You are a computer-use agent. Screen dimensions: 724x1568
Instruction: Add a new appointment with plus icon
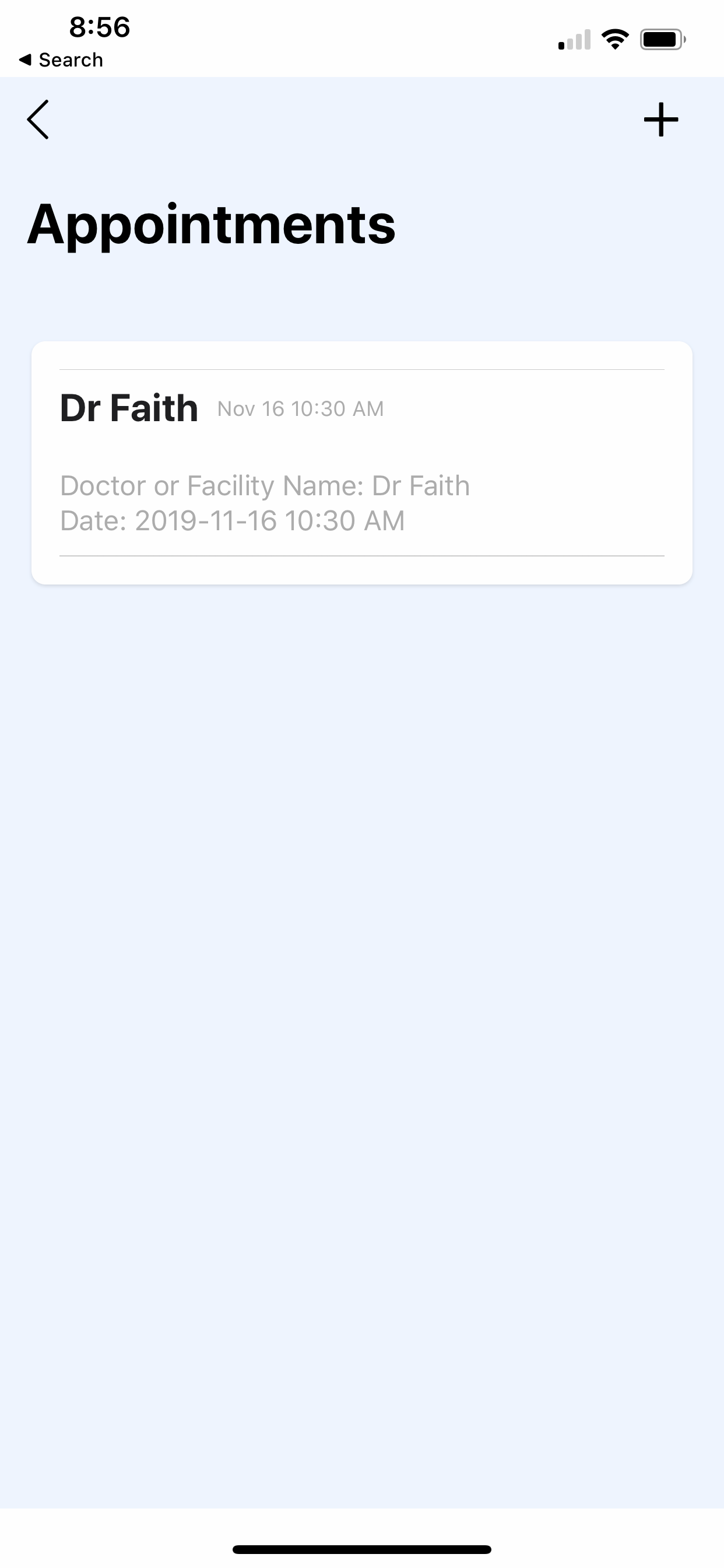660,120
